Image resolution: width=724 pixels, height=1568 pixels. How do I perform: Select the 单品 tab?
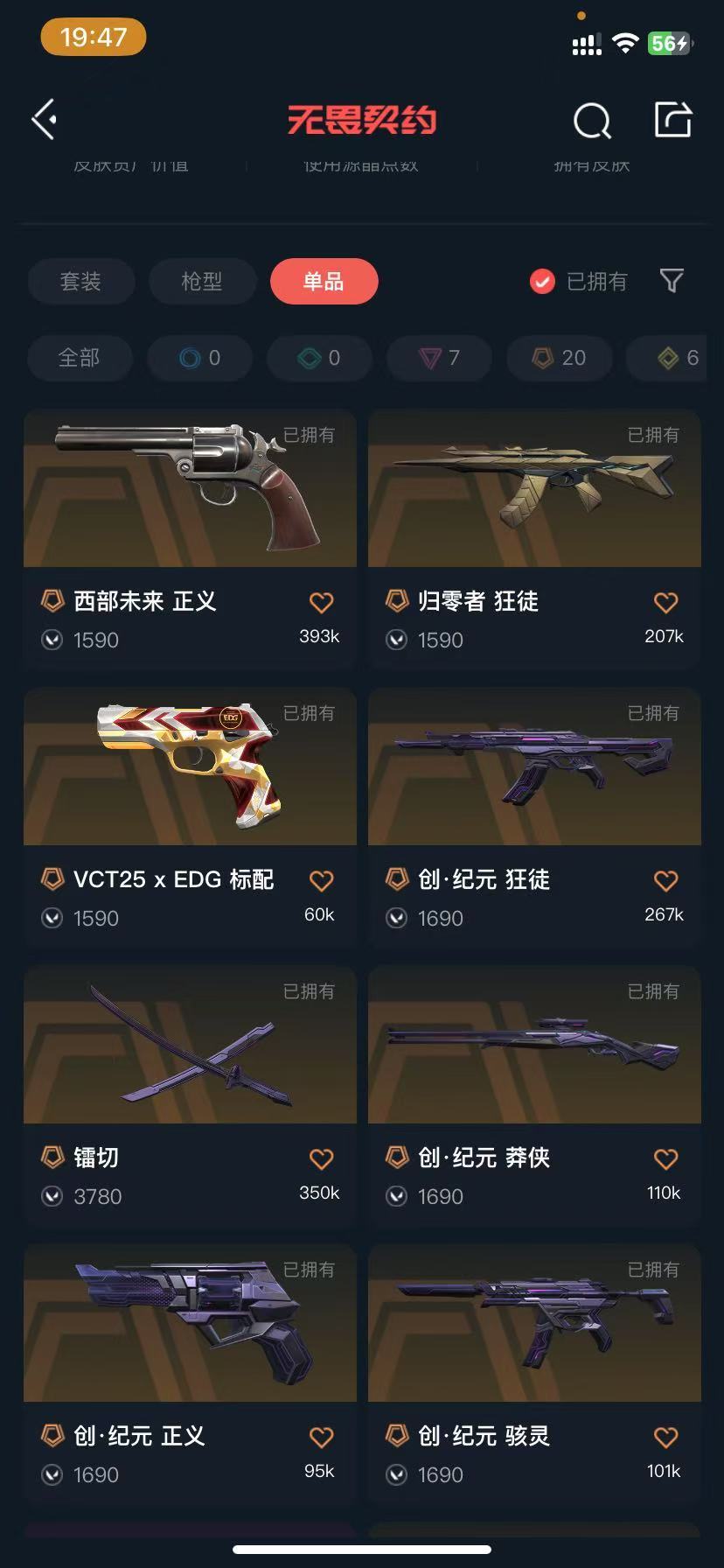[324, 282]
